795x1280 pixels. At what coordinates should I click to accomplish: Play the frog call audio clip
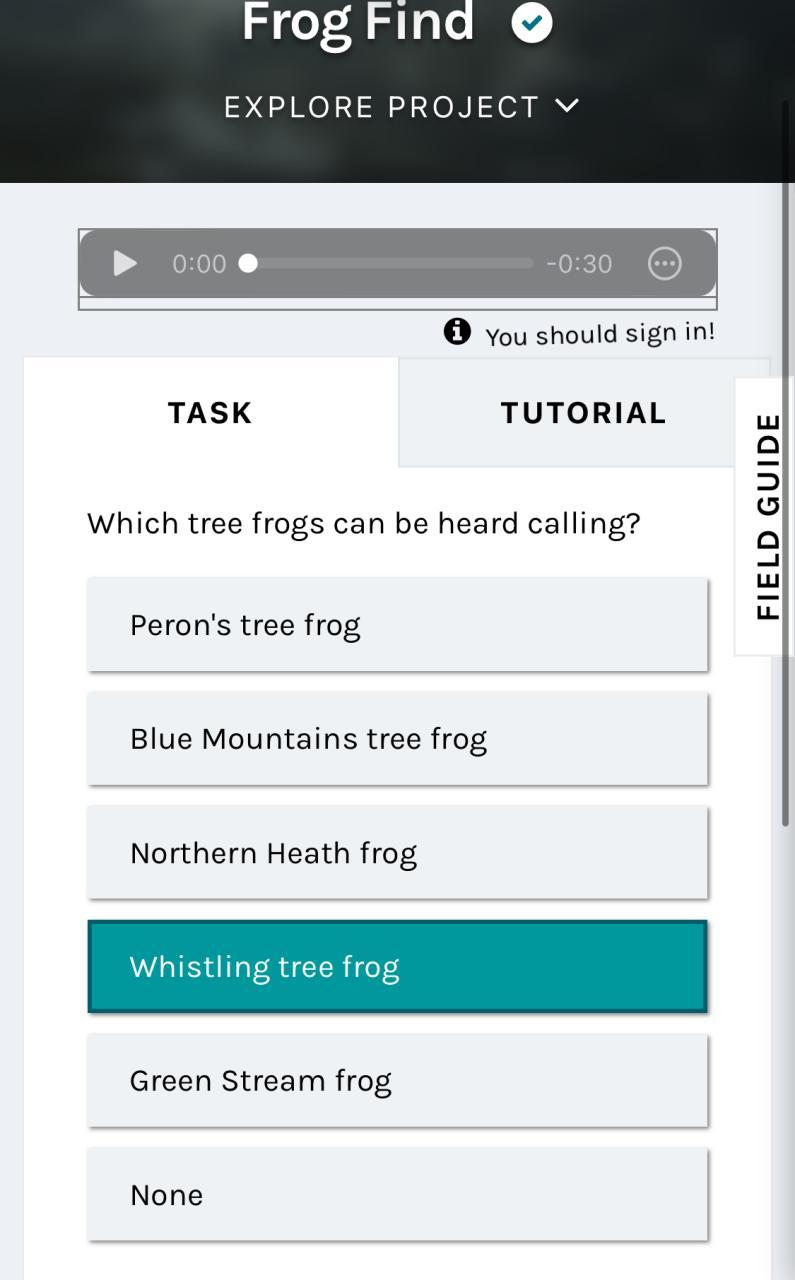click(125, 263)
